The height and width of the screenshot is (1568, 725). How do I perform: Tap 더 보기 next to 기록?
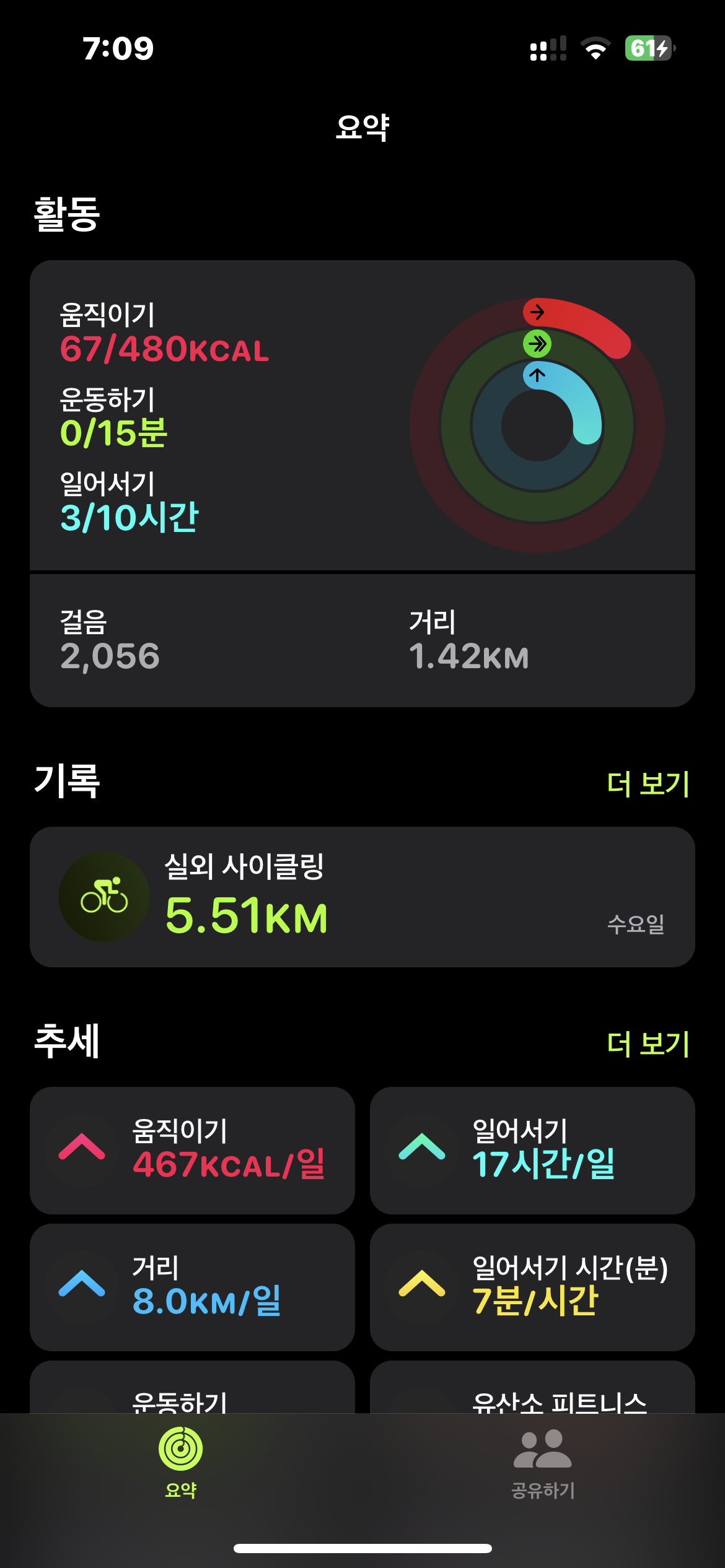click(648, 784)
